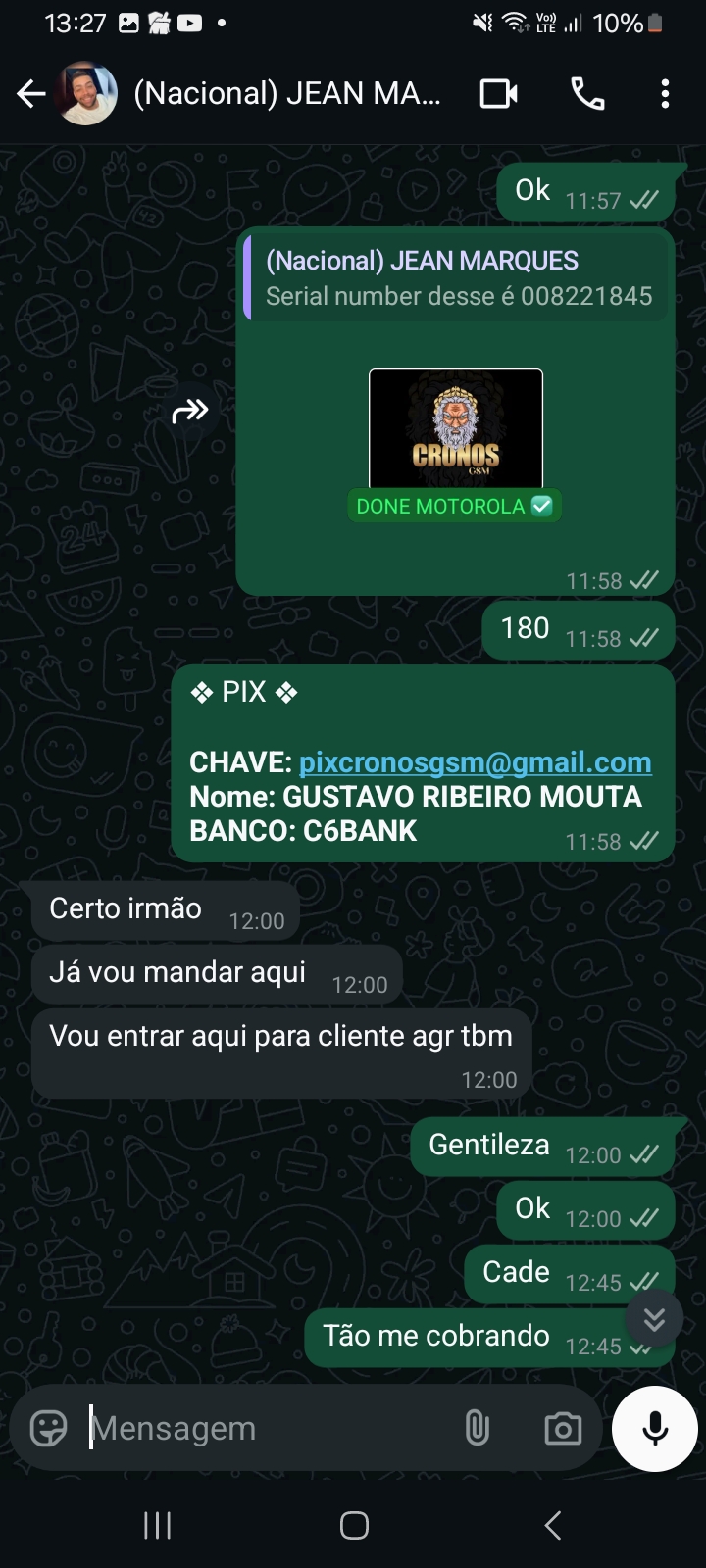Image resolution: width=706 pixels, height=1568 pixels.
Task: Open the emoji and sticker picker
Action: [x=49, y=1428]
